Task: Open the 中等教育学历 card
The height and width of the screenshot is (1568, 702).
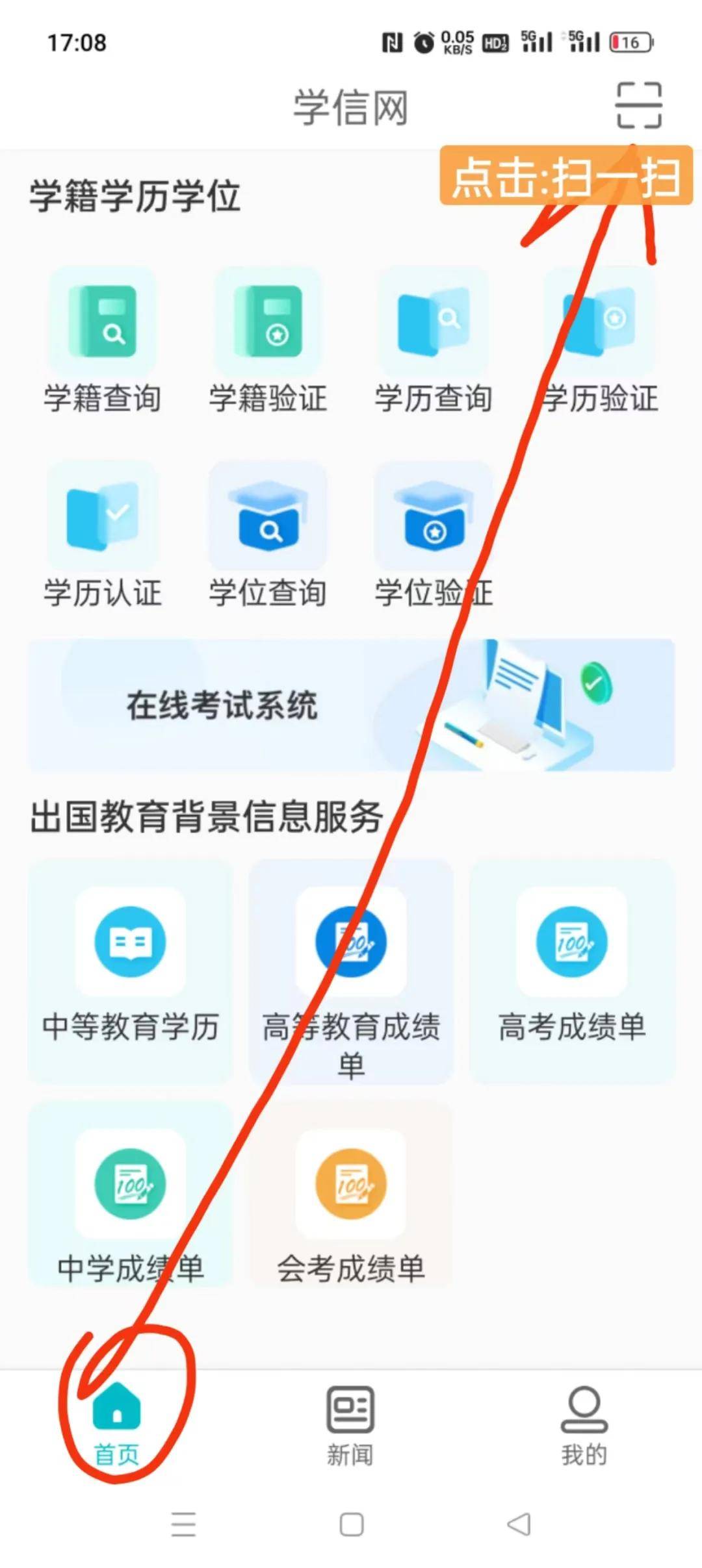Action: [130, 971]
